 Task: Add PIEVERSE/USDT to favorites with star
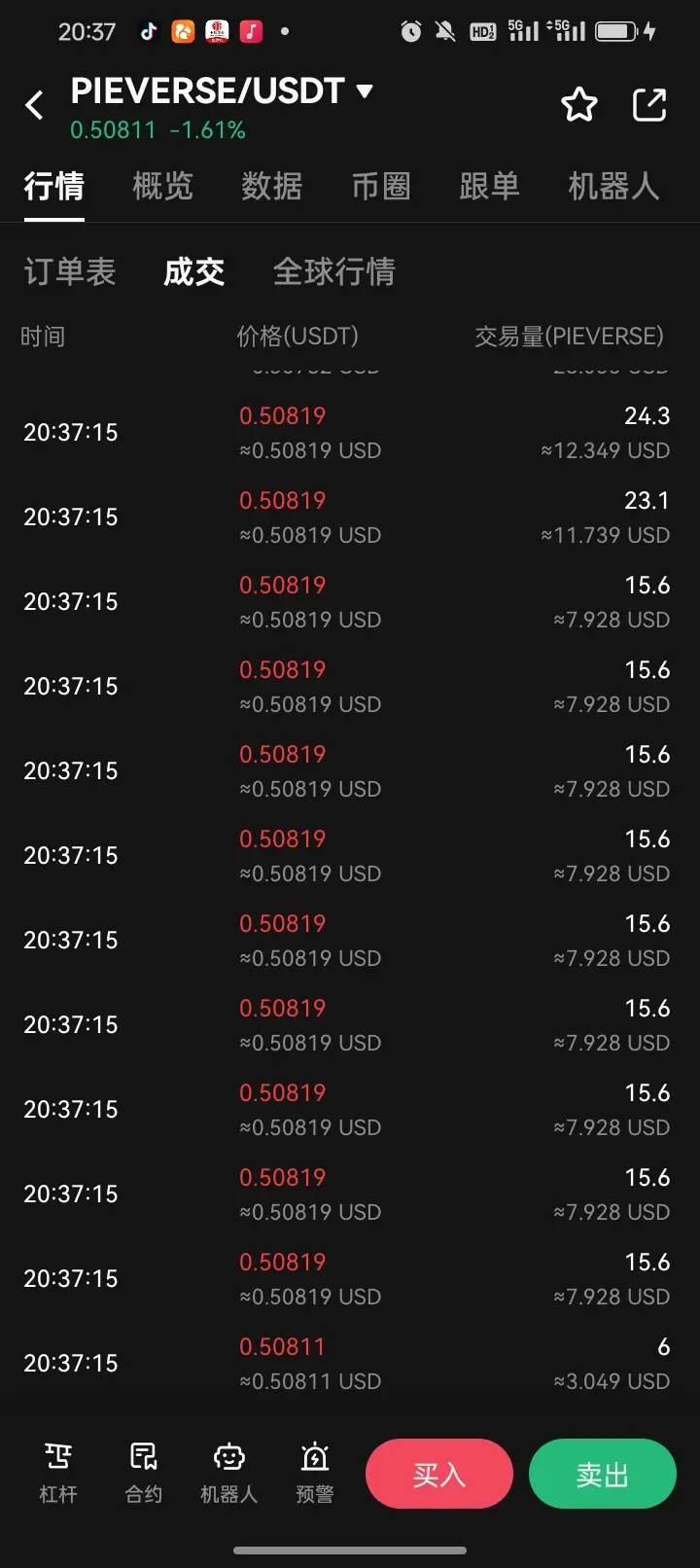(579, 105)
